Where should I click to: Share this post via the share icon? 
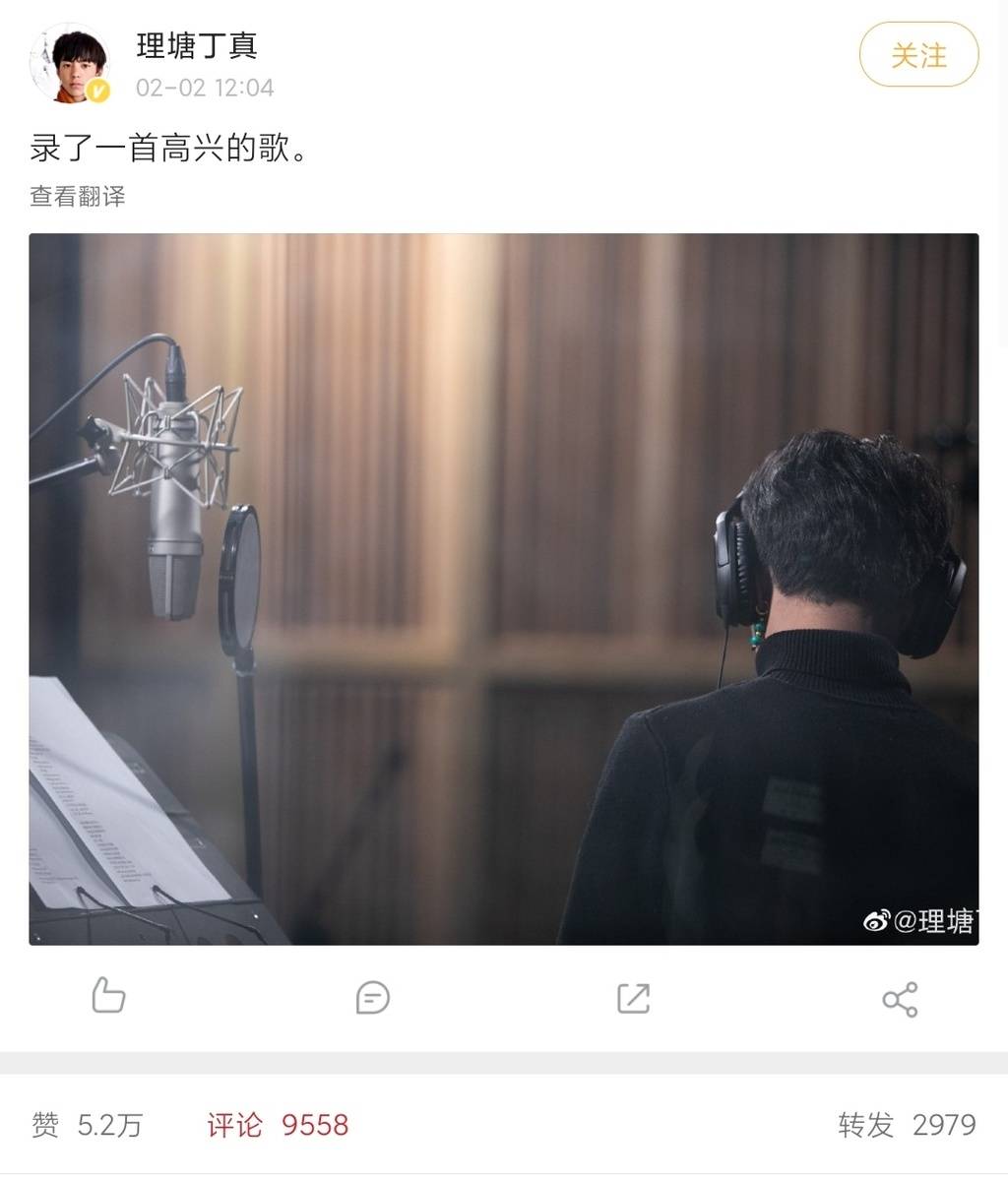click(x=900, y=999)
